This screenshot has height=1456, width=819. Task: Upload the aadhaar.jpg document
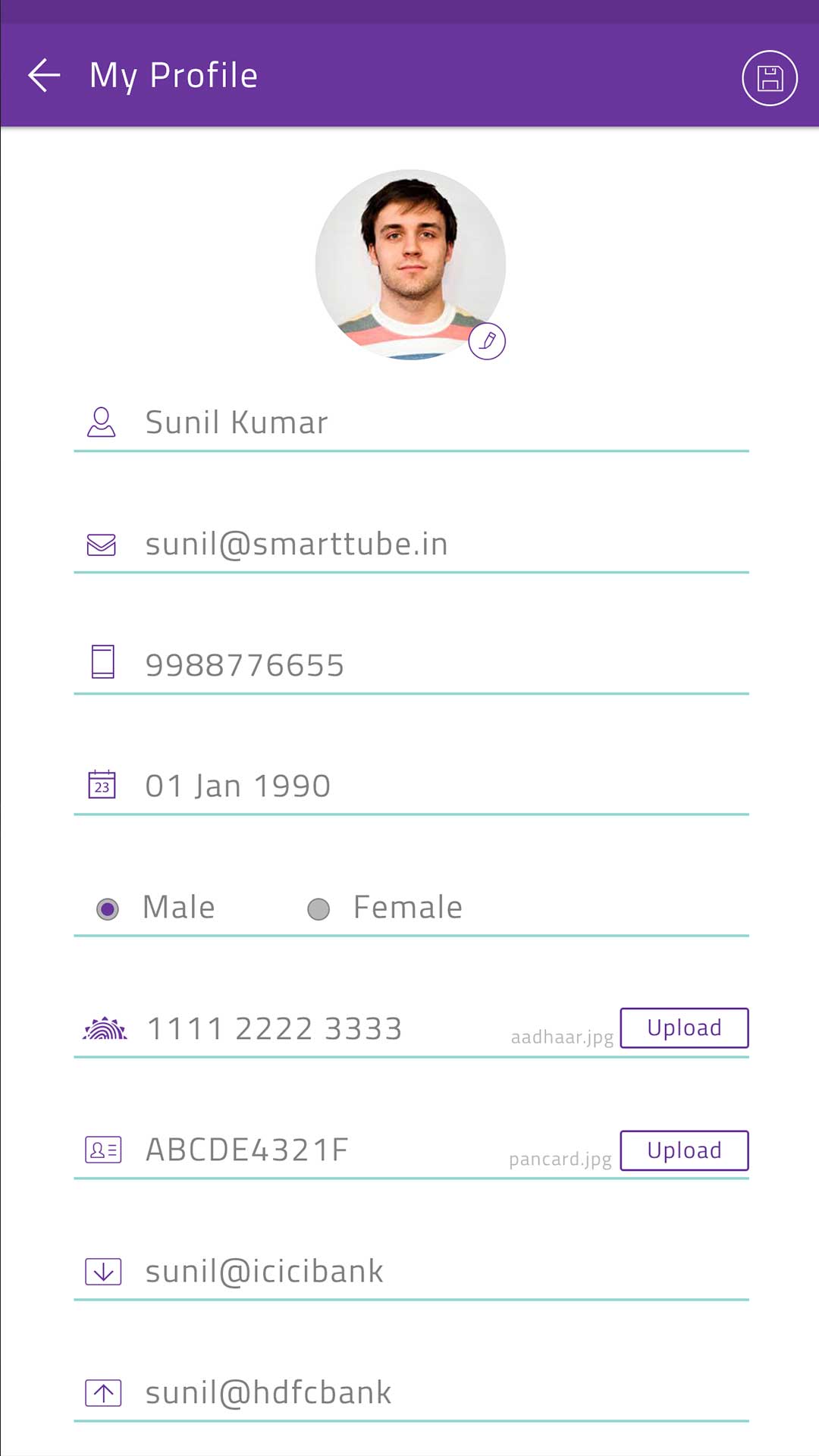(x=684, y=1028)
